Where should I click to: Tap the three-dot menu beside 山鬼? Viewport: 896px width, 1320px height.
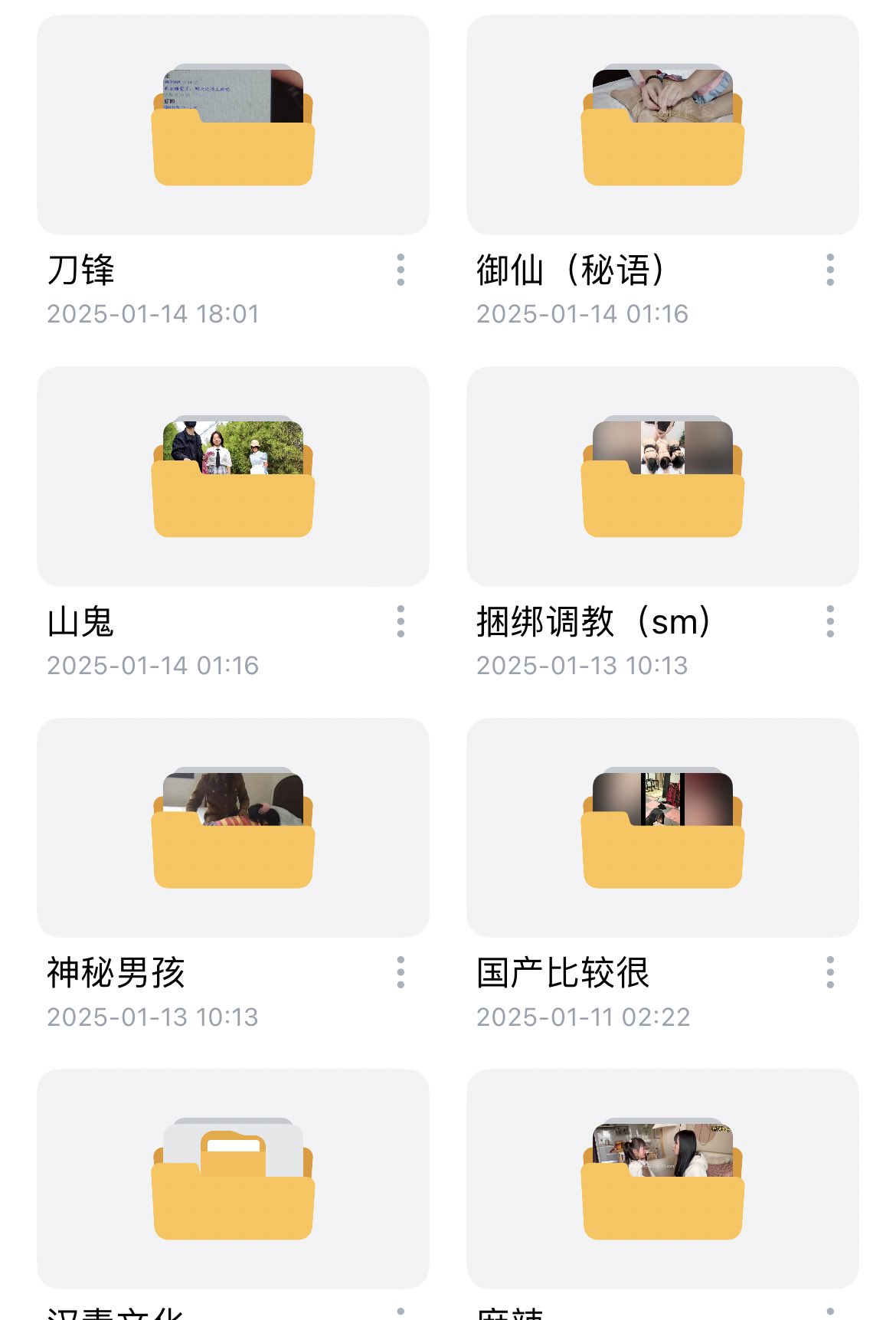[401, 621]
